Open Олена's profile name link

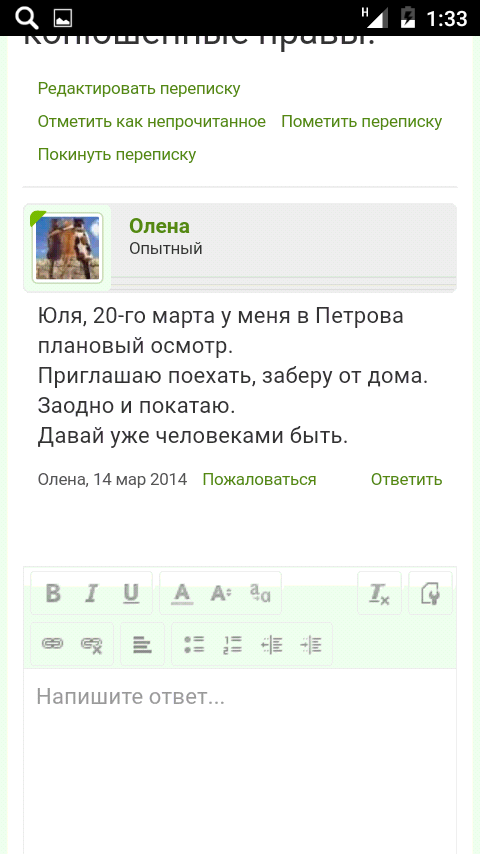coord(159,226)
